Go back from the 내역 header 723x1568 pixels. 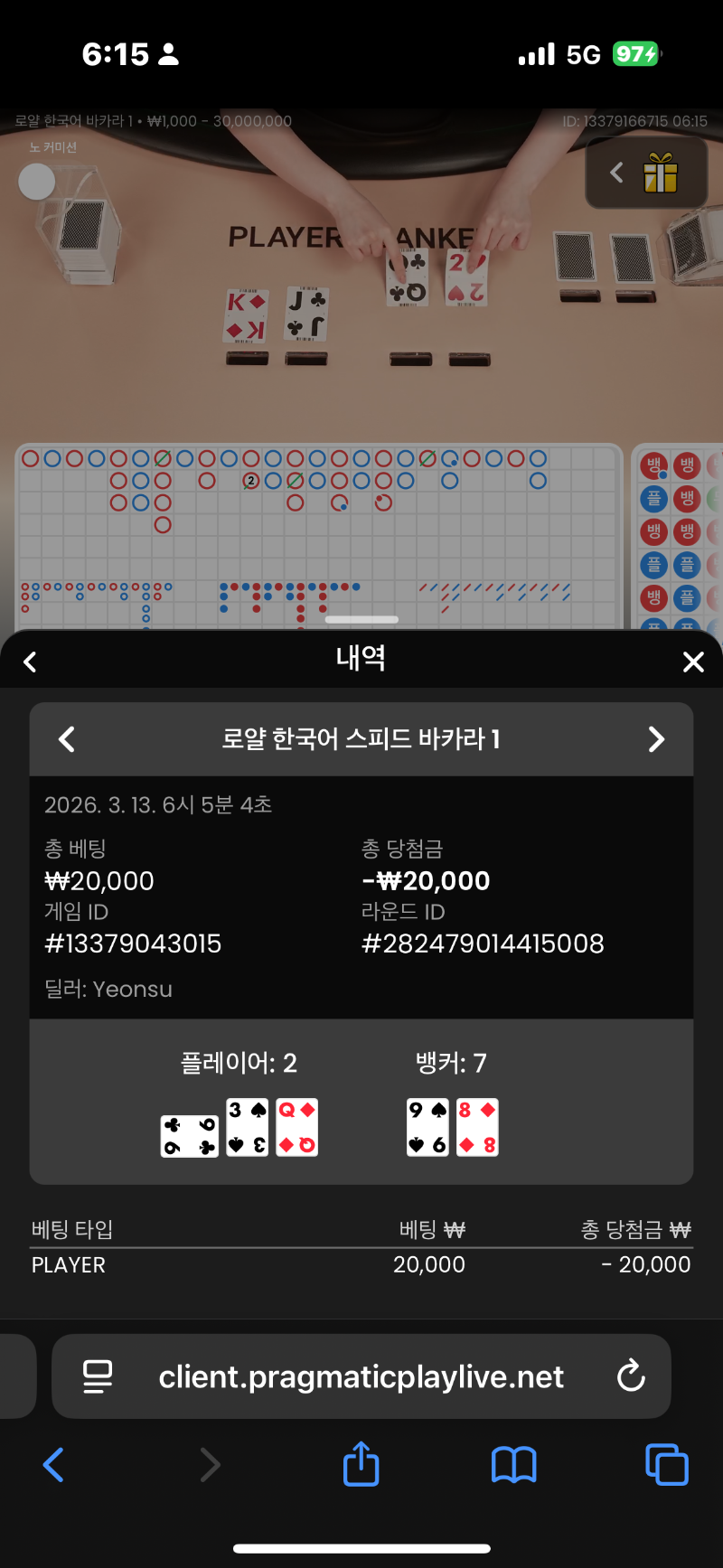(x=30, y=662)
